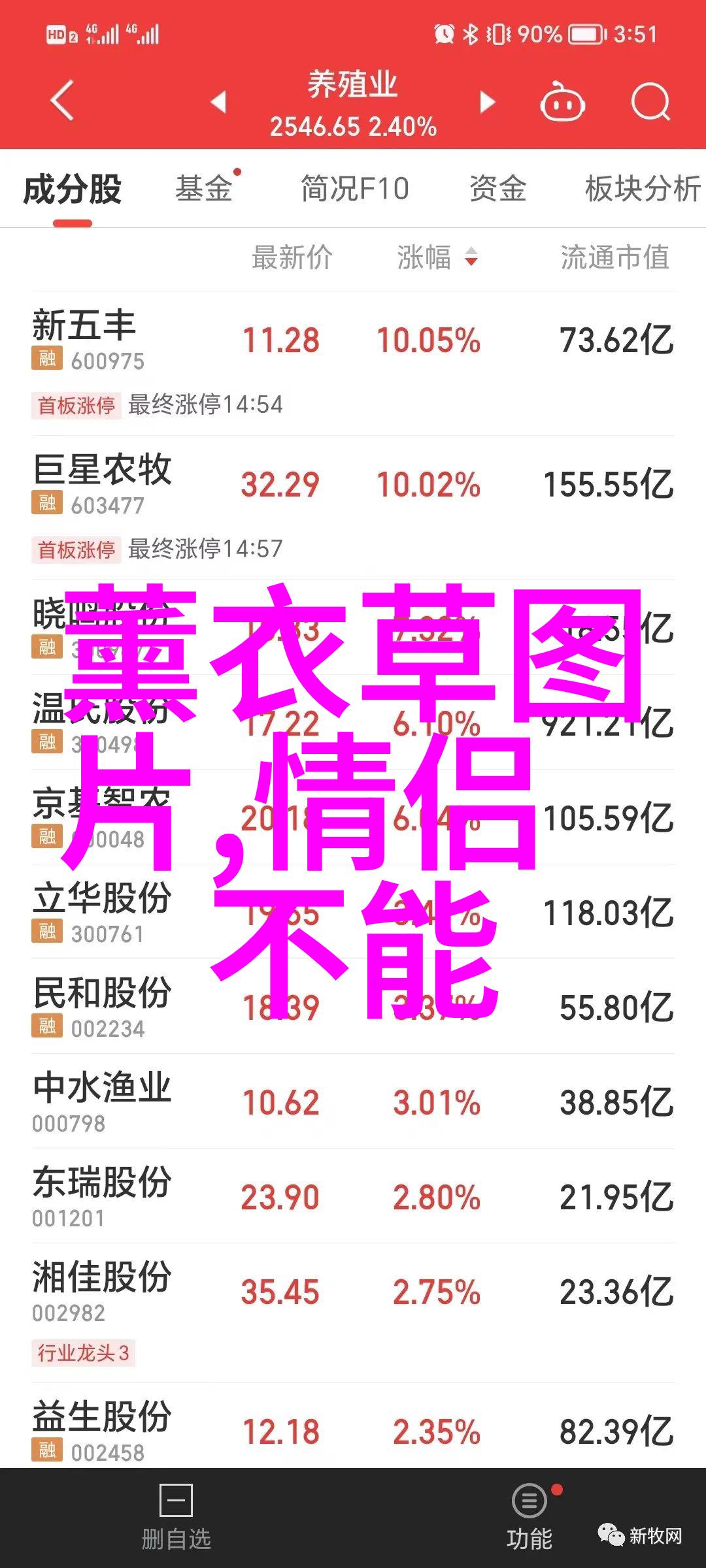This screenshot has height=1568, width=706.
Task: Open the robot assistant icon
Action: tap(562, 102)
